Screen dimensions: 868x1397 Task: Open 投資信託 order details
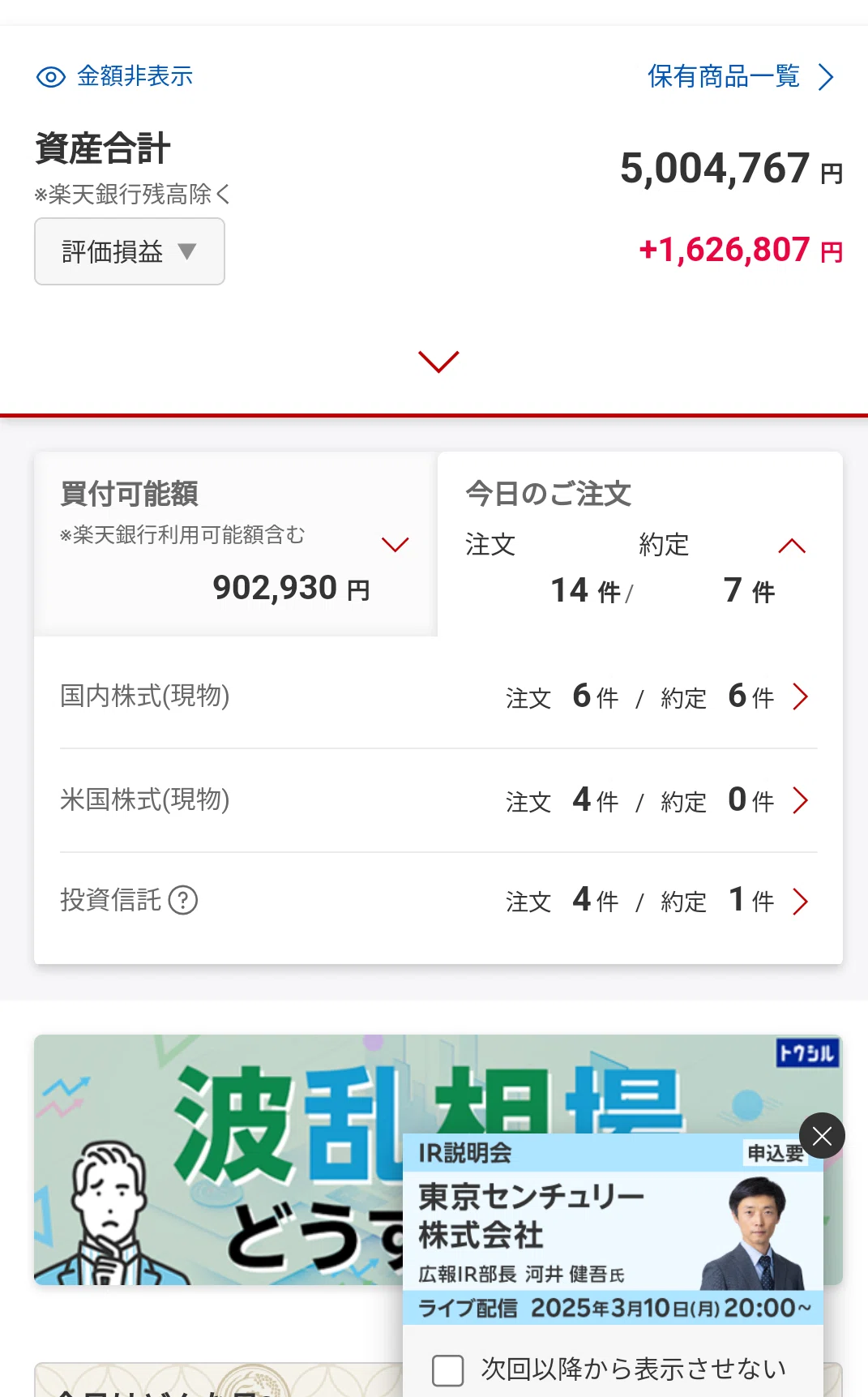tap(438, 901)
